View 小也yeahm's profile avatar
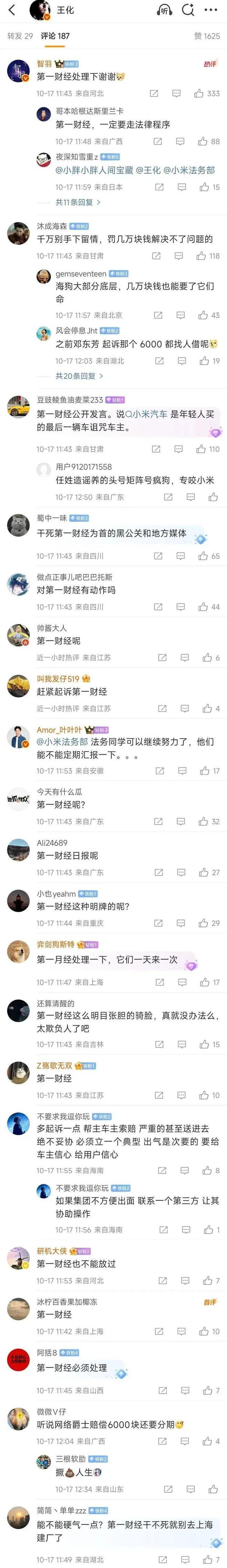227x1568 pixels. (18, 900)
